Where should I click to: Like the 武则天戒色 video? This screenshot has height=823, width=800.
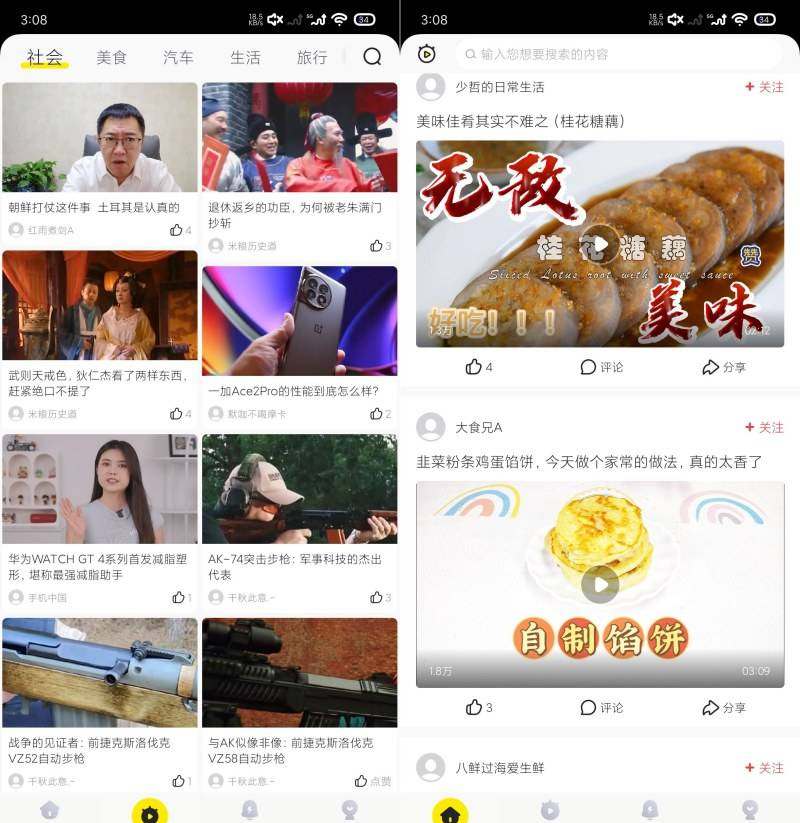click(x=180, y=413)
